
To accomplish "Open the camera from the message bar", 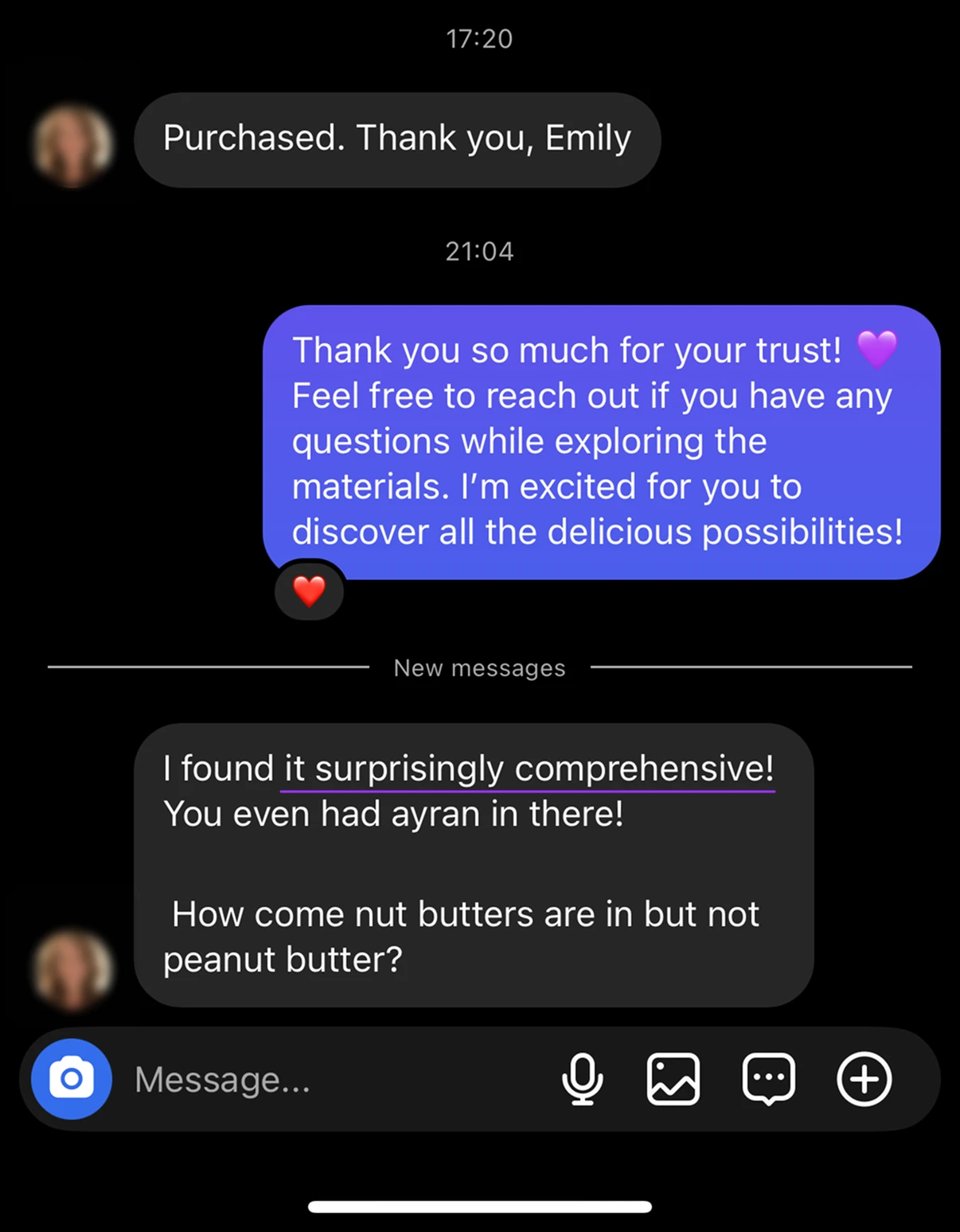I will point(72,1079).
